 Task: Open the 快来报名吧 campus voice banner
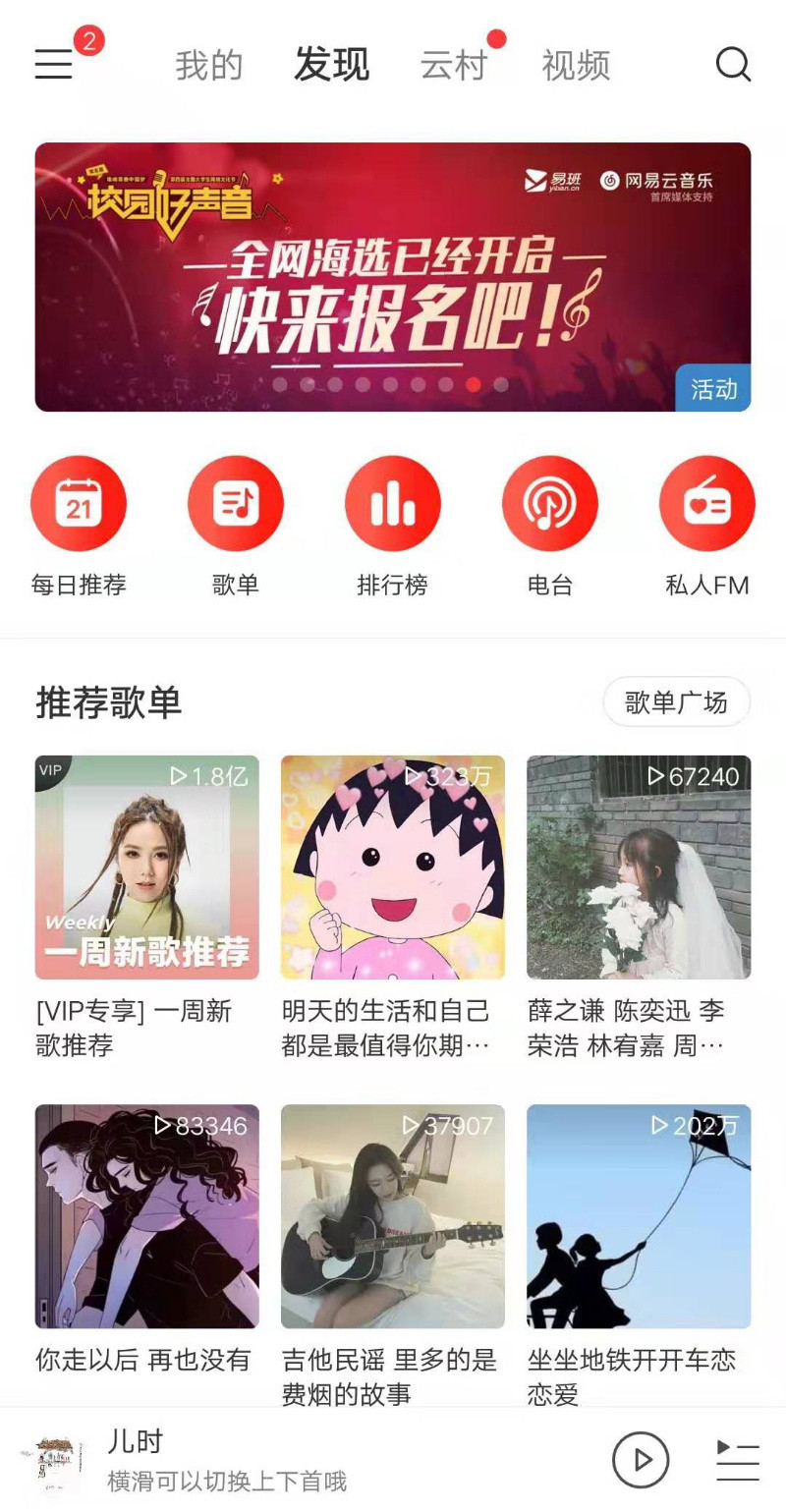click(x=393, y=277)
